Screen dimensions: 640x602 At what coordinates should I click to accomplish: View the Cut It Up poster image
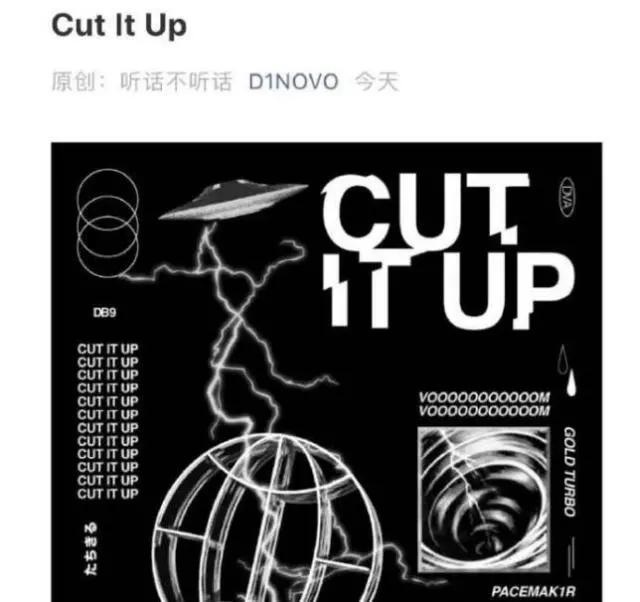(327, 372)
